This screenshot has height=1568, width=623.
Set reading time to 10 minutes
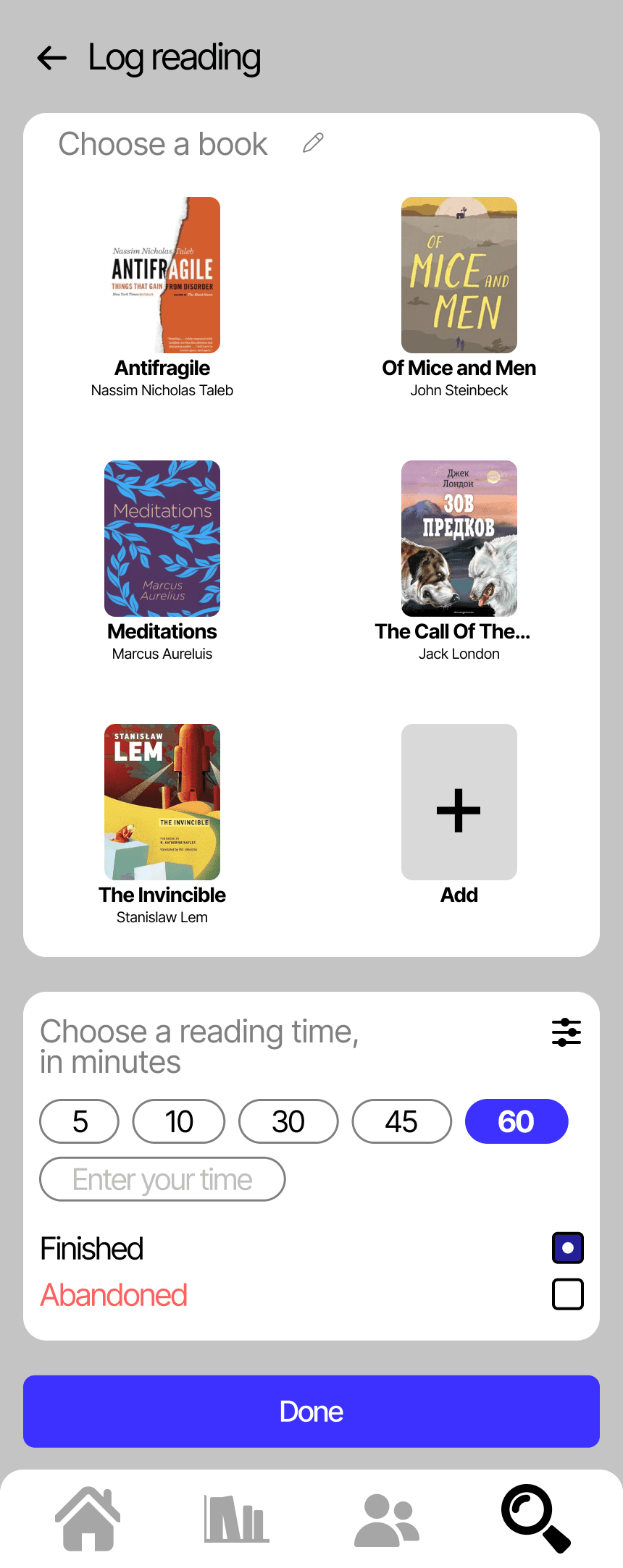tap(179, 1121)
